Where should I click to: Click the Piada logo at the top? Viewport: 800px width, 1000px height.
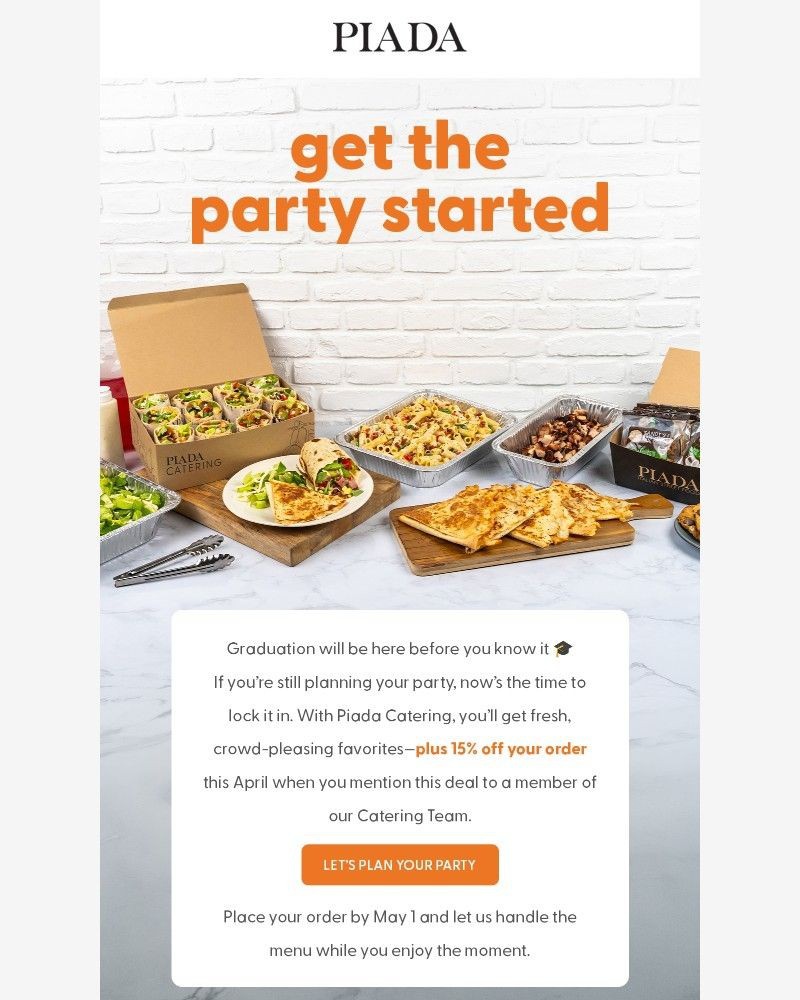(399, 37)
